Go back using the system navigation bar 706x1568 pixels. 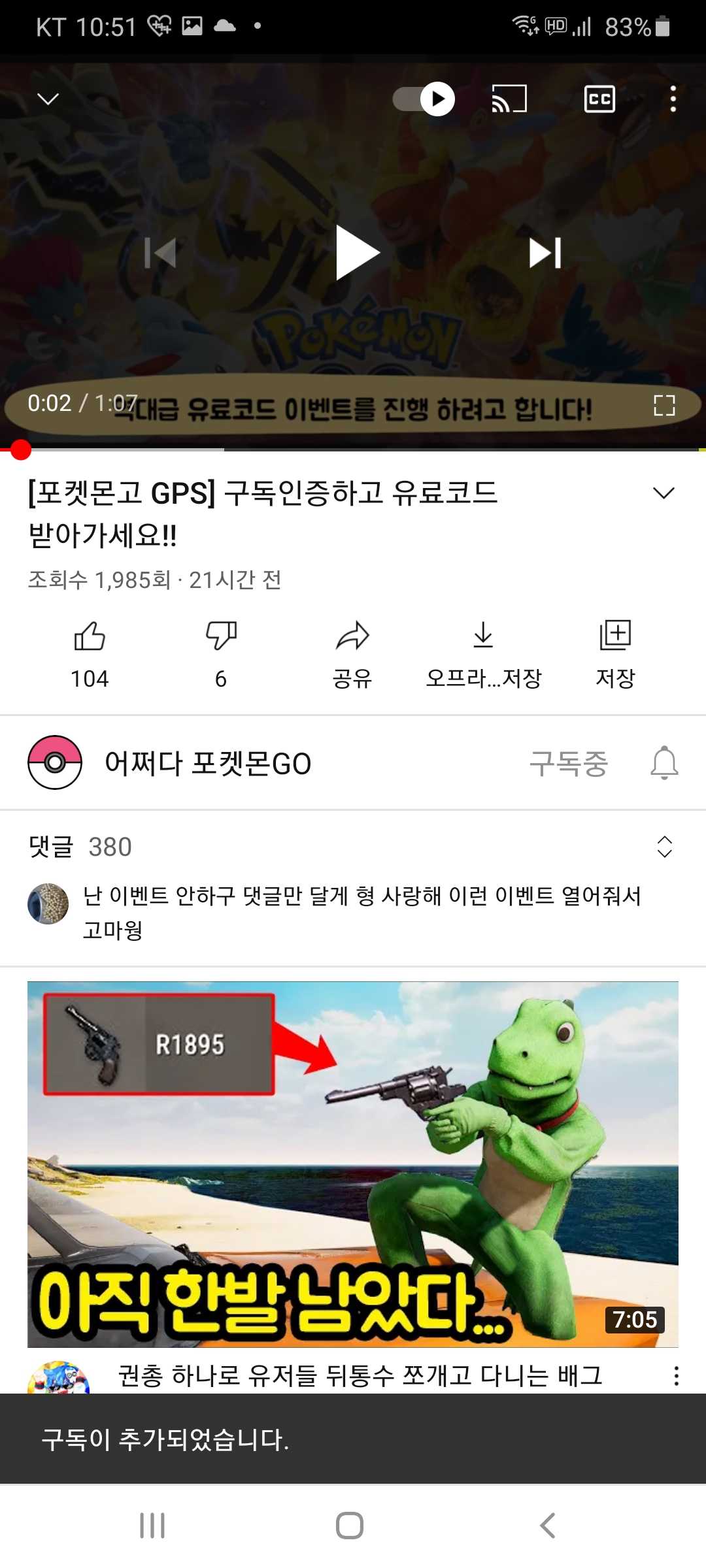tap(548, 1526)
